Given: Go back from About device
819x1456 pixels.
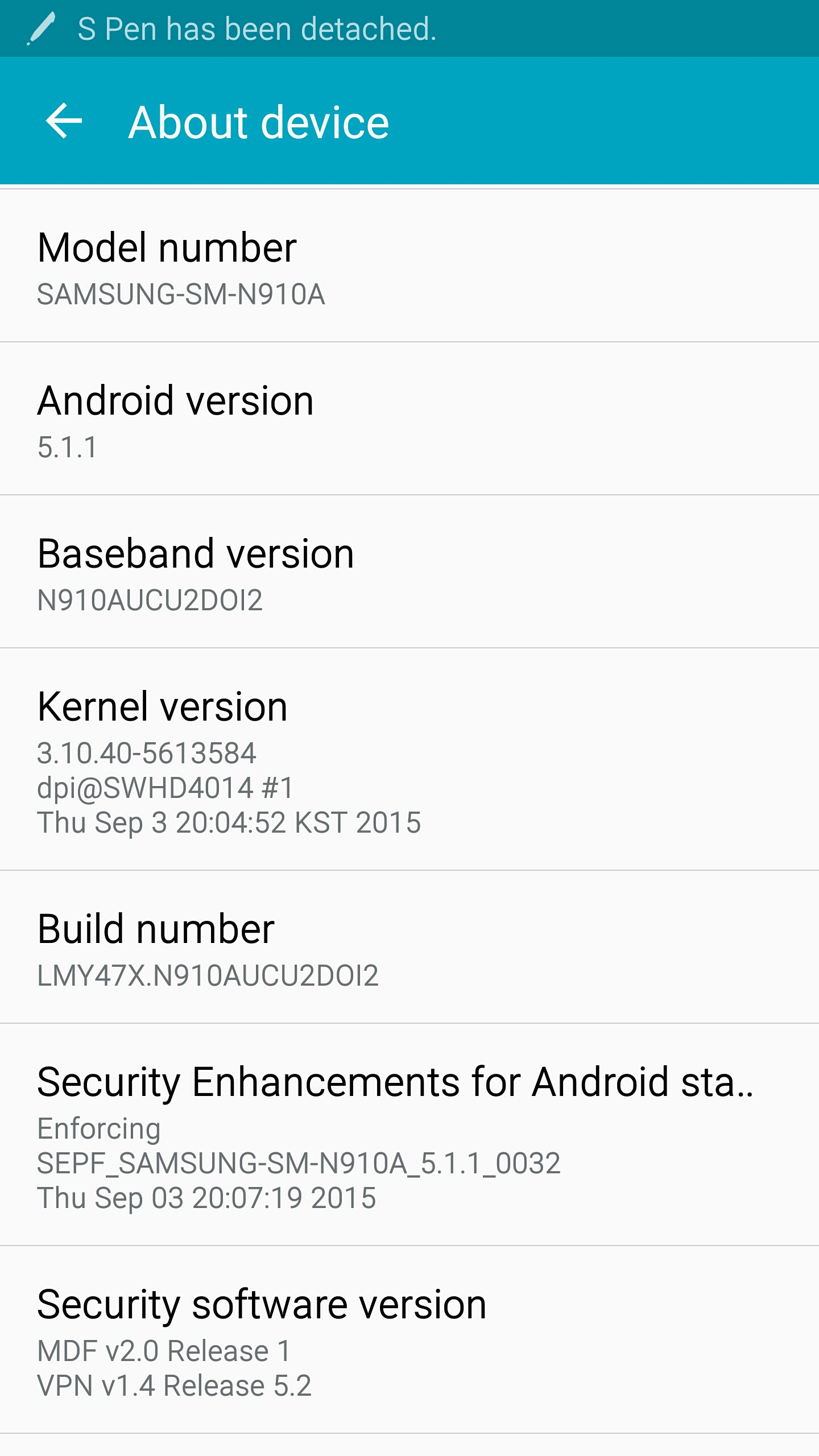Looking at the screenshot, I should [64, 121].
